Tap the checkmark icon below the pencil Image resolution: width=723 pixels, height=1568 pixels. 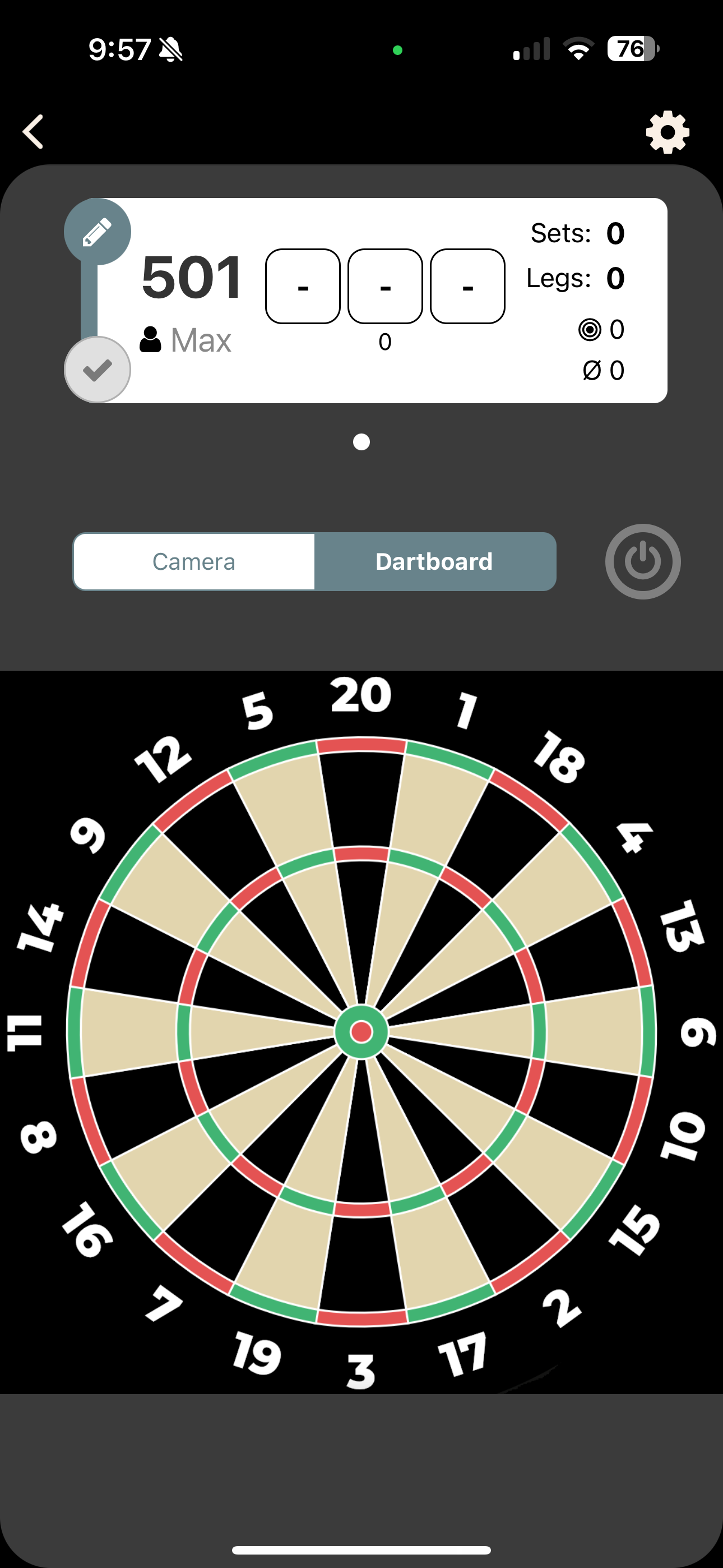coord(98,370)
